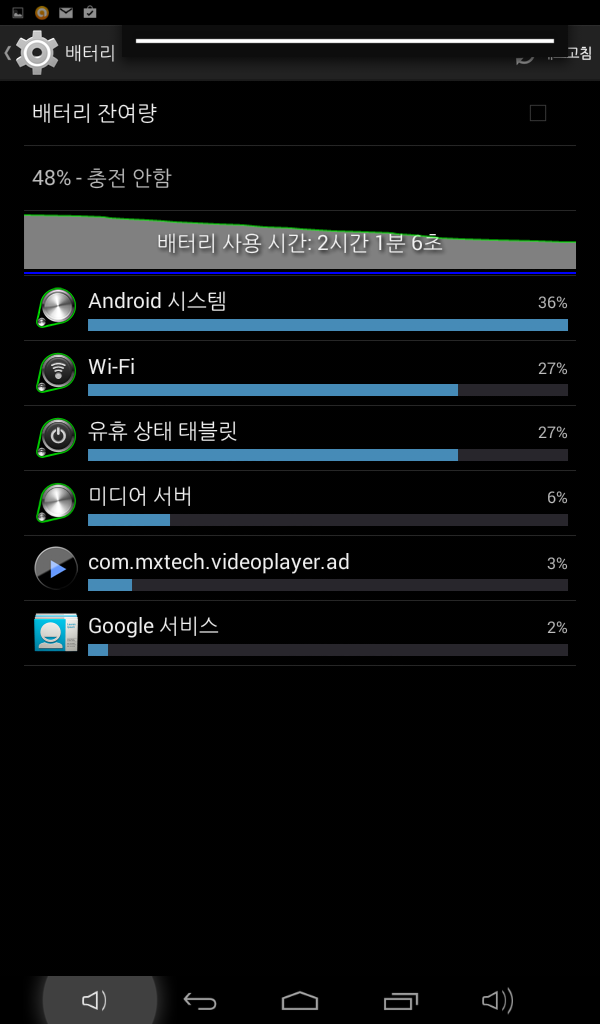
Task: Open the recent apps overview
Action: [x=401, y=1000]
